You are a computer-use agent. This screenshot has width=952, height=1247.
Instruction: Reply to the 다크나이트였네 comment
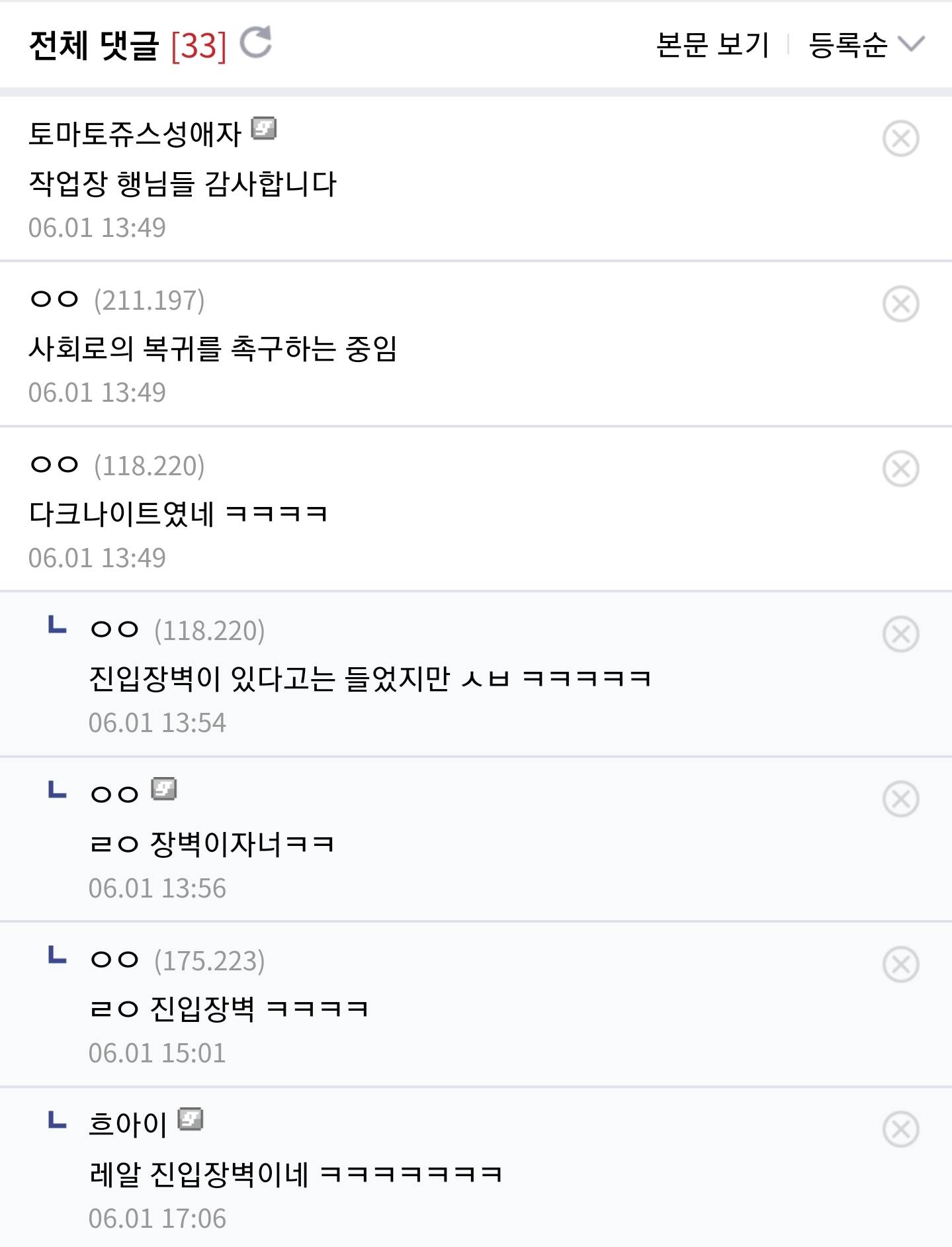tap(177, 514)
